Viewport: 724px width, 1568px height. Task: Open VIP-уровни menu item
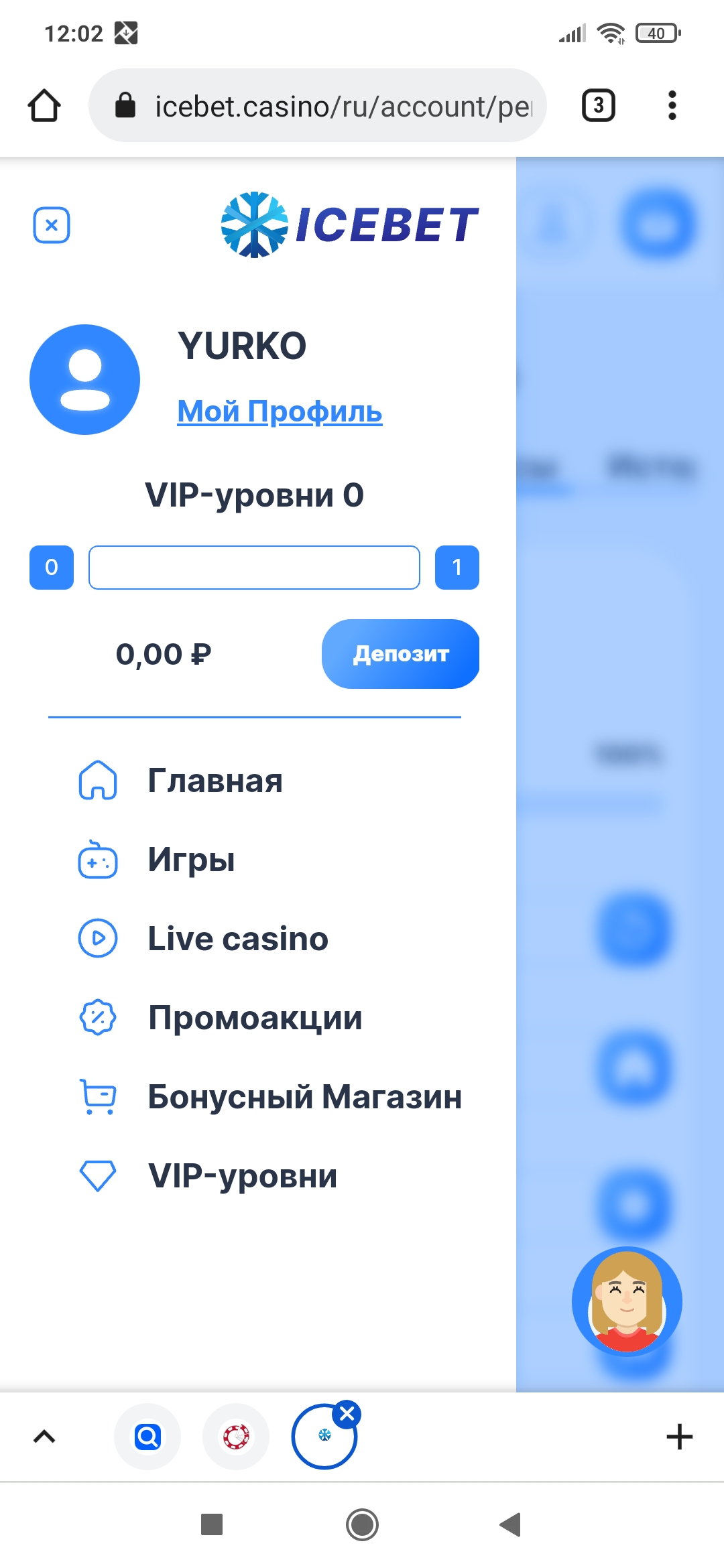tap(242, 1176)
